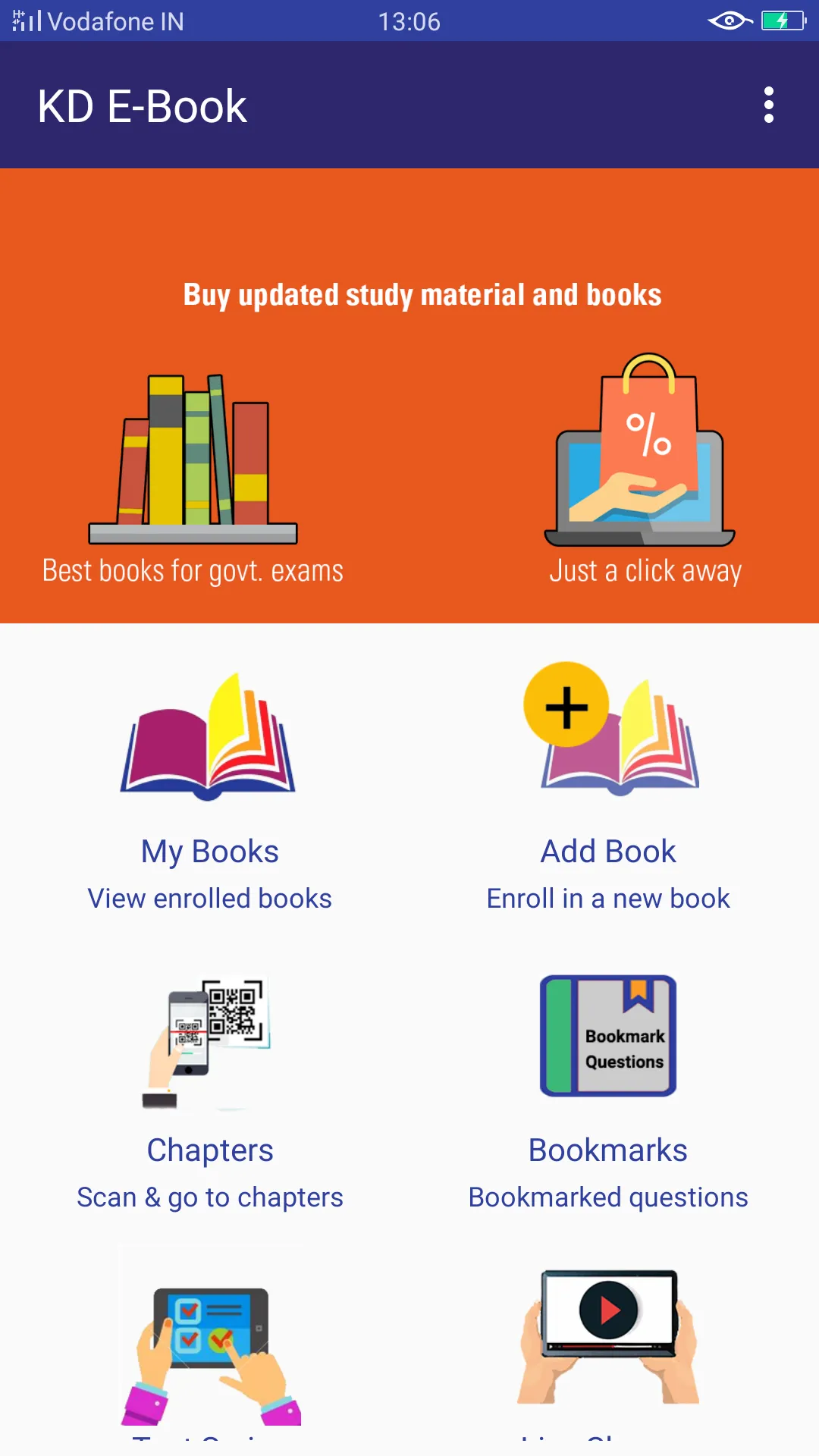Click Best books for govt. exams caption

pyautogui.click(x=192, y=571)
